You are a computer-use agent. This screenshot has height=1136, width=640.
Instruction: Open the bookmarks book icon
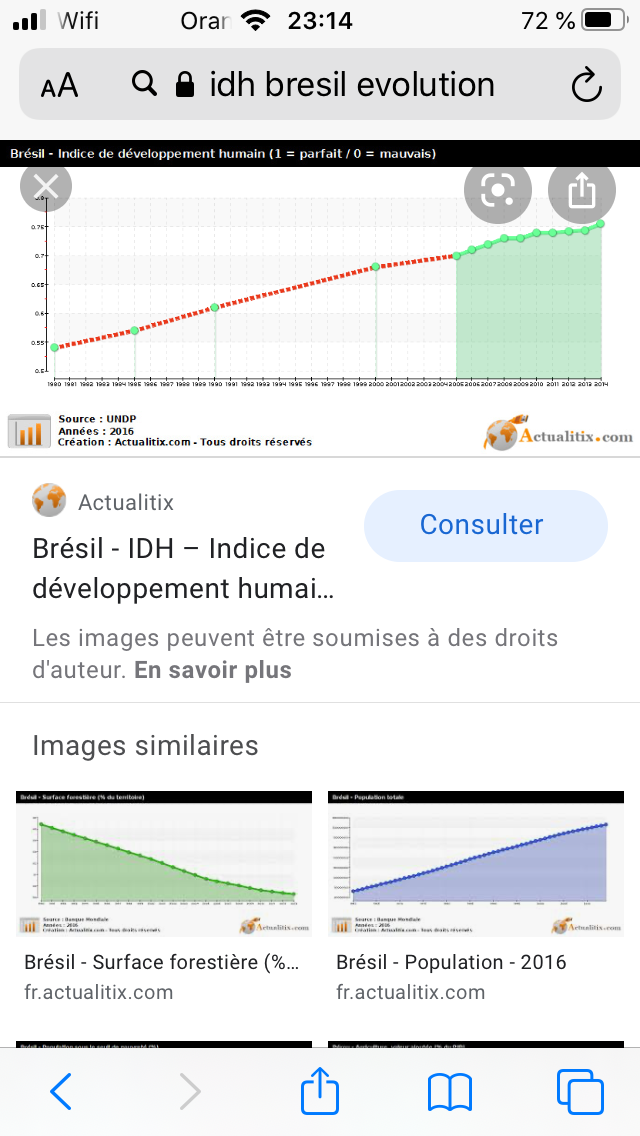(x=449, y=1093)
